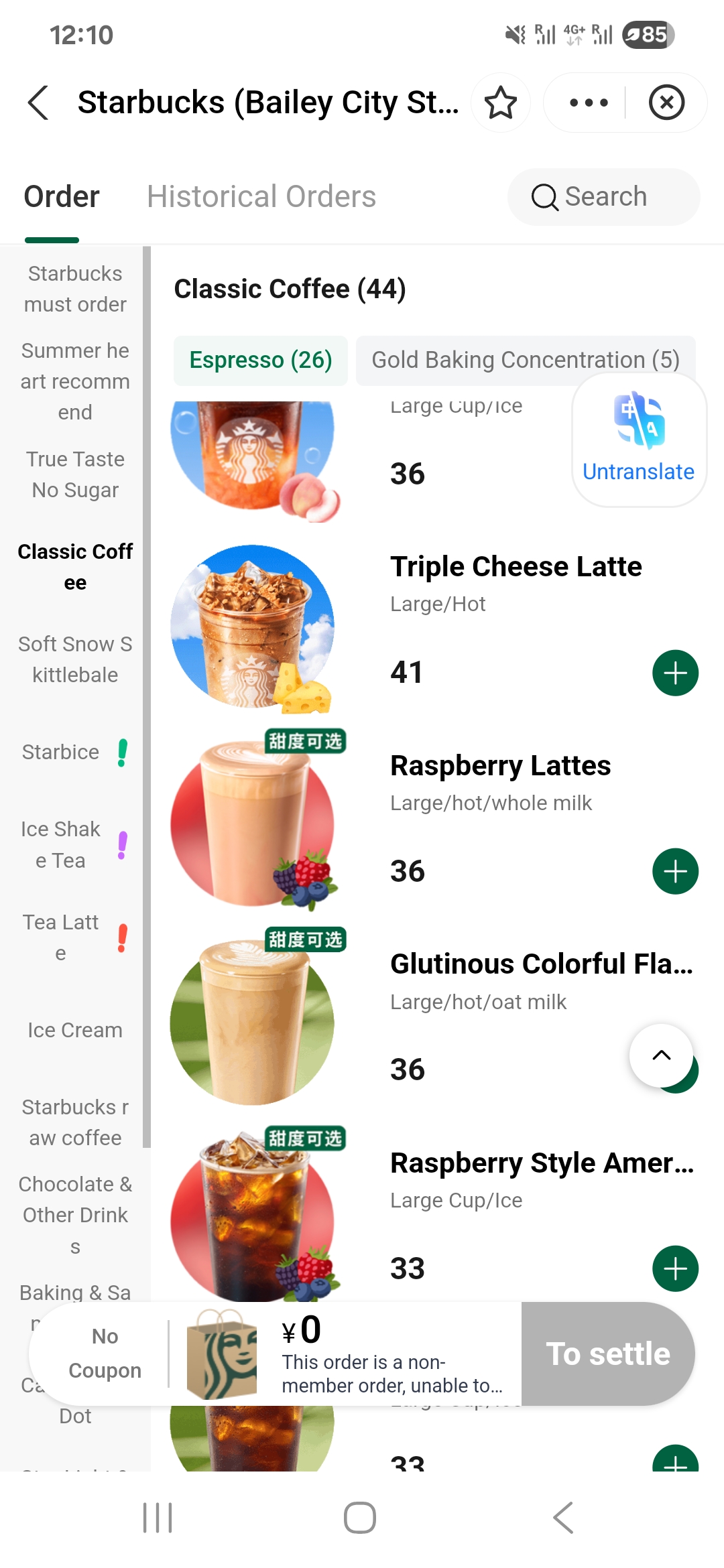Open the shopping bag cart

pyautogui.click(x=221, y=1354)
